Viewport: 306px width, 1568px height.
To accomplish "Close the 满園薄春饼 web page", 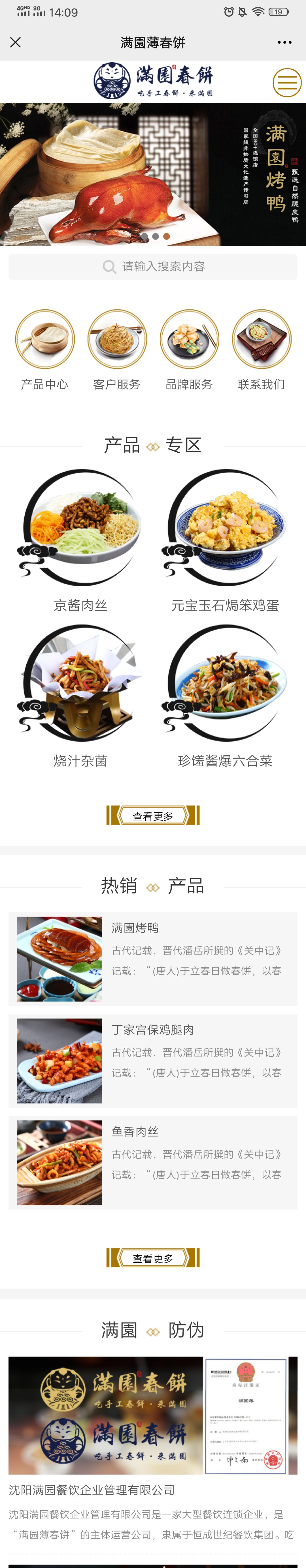I will pos(16,42).
